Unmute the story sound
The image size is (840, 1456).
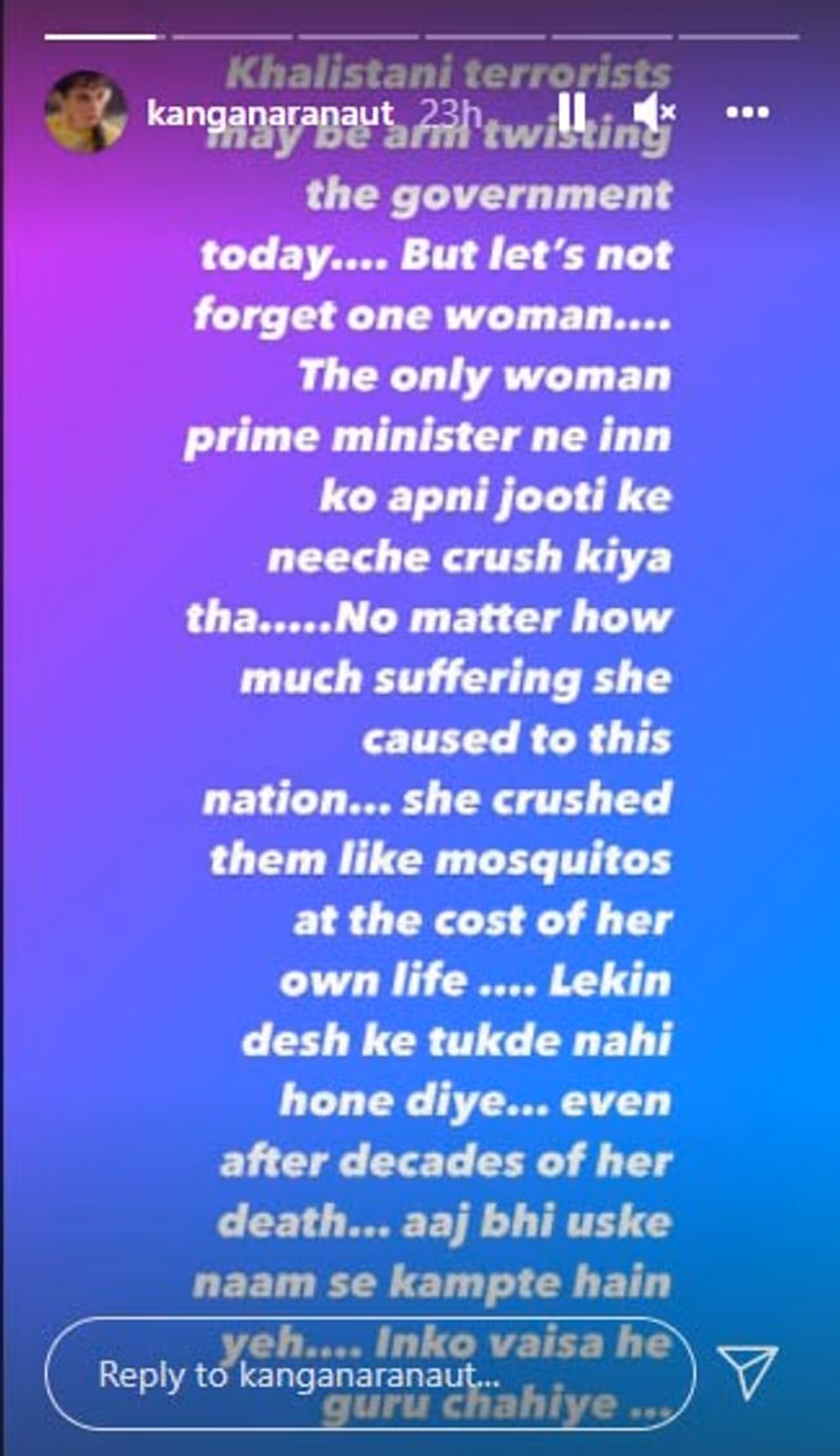pos(652,113)
